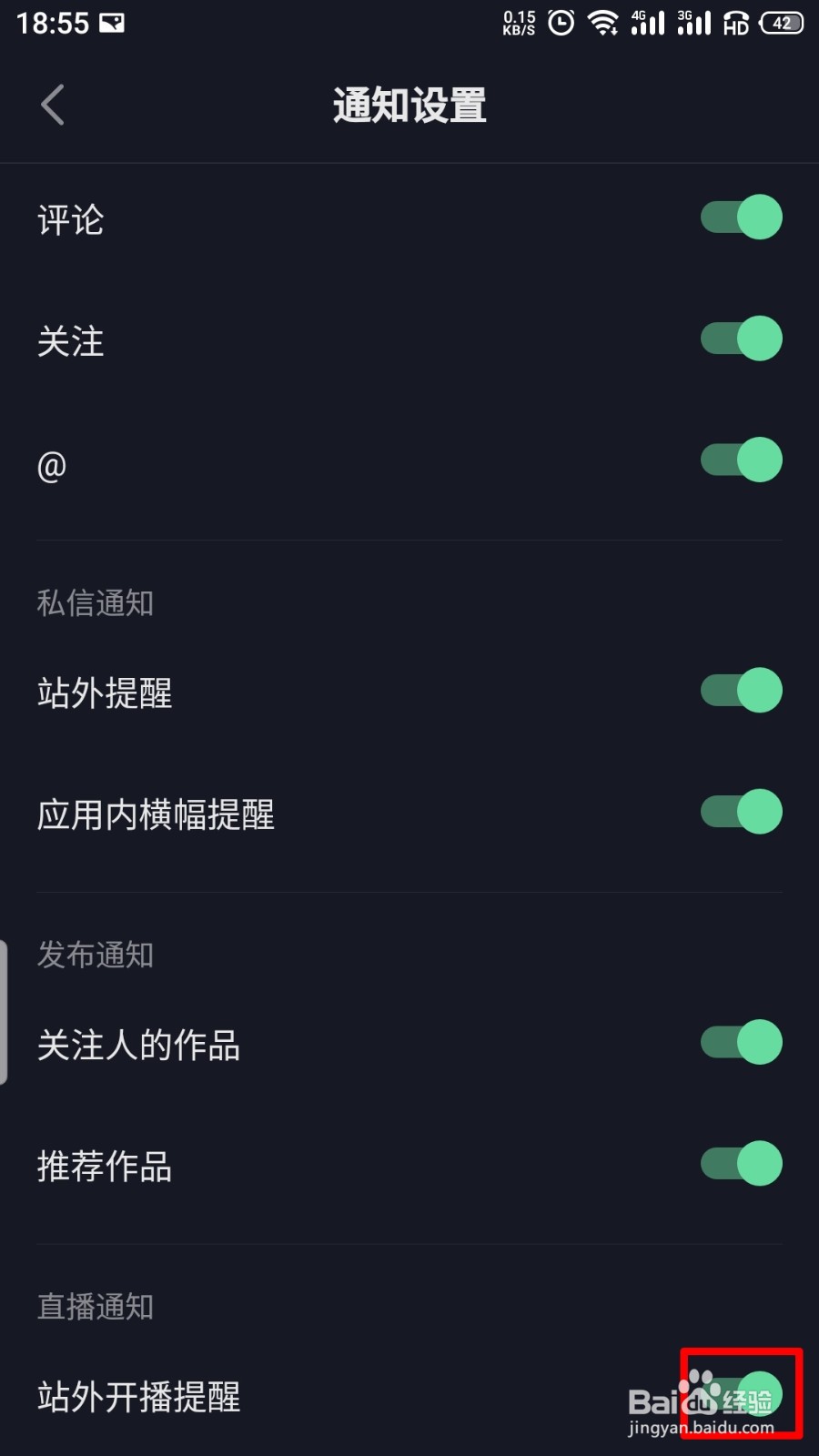The image size is (819, 1456).
Task: Switch off 站外提醒 for private messages
Action: point(742,690)
